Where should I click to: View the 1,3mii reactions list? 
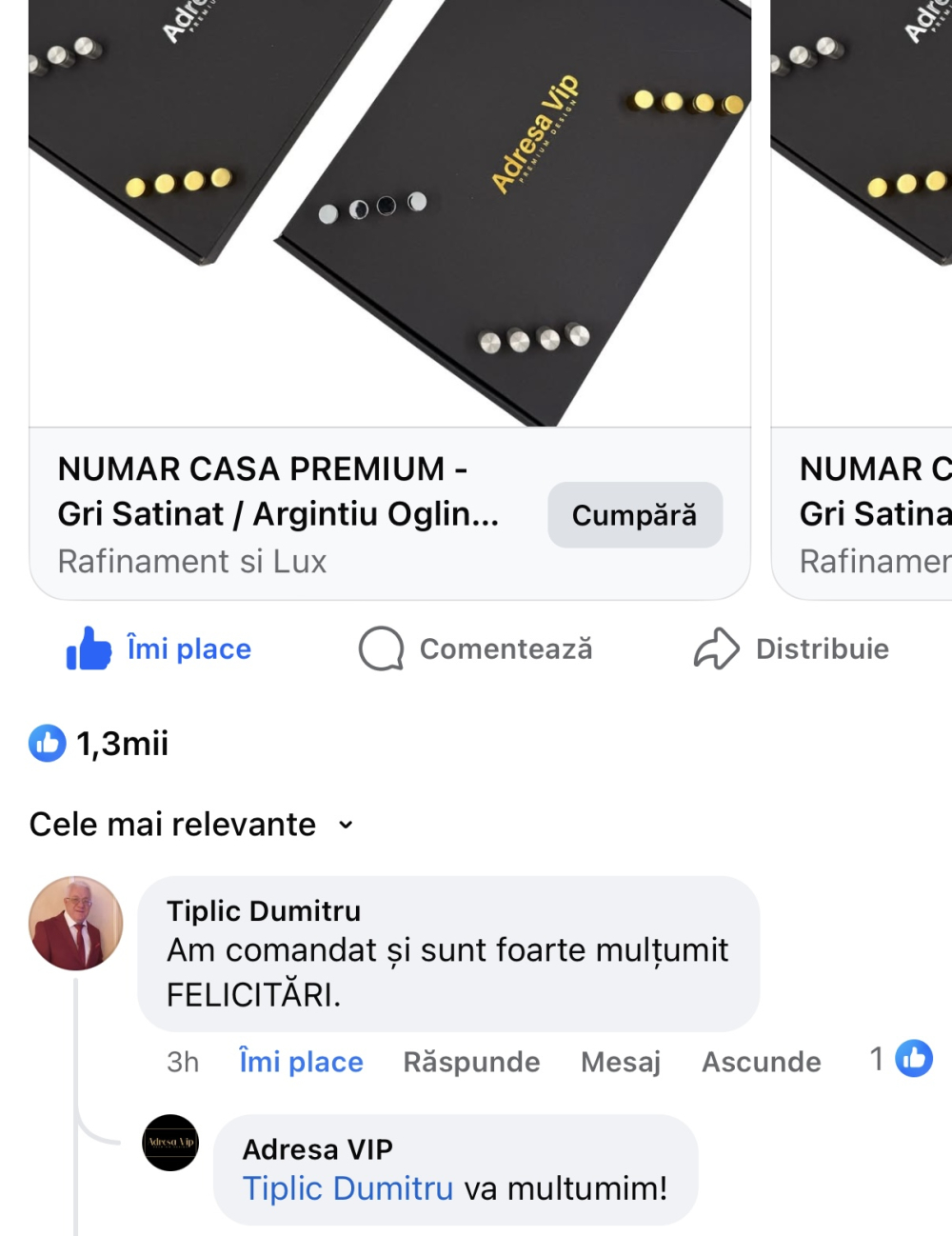100,744
